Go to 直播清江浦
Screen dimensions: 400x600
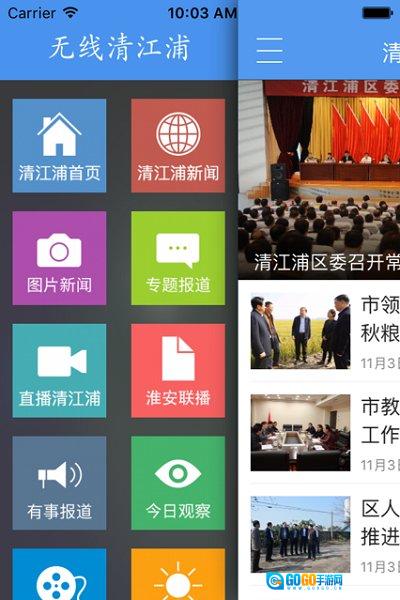point(59,370)
